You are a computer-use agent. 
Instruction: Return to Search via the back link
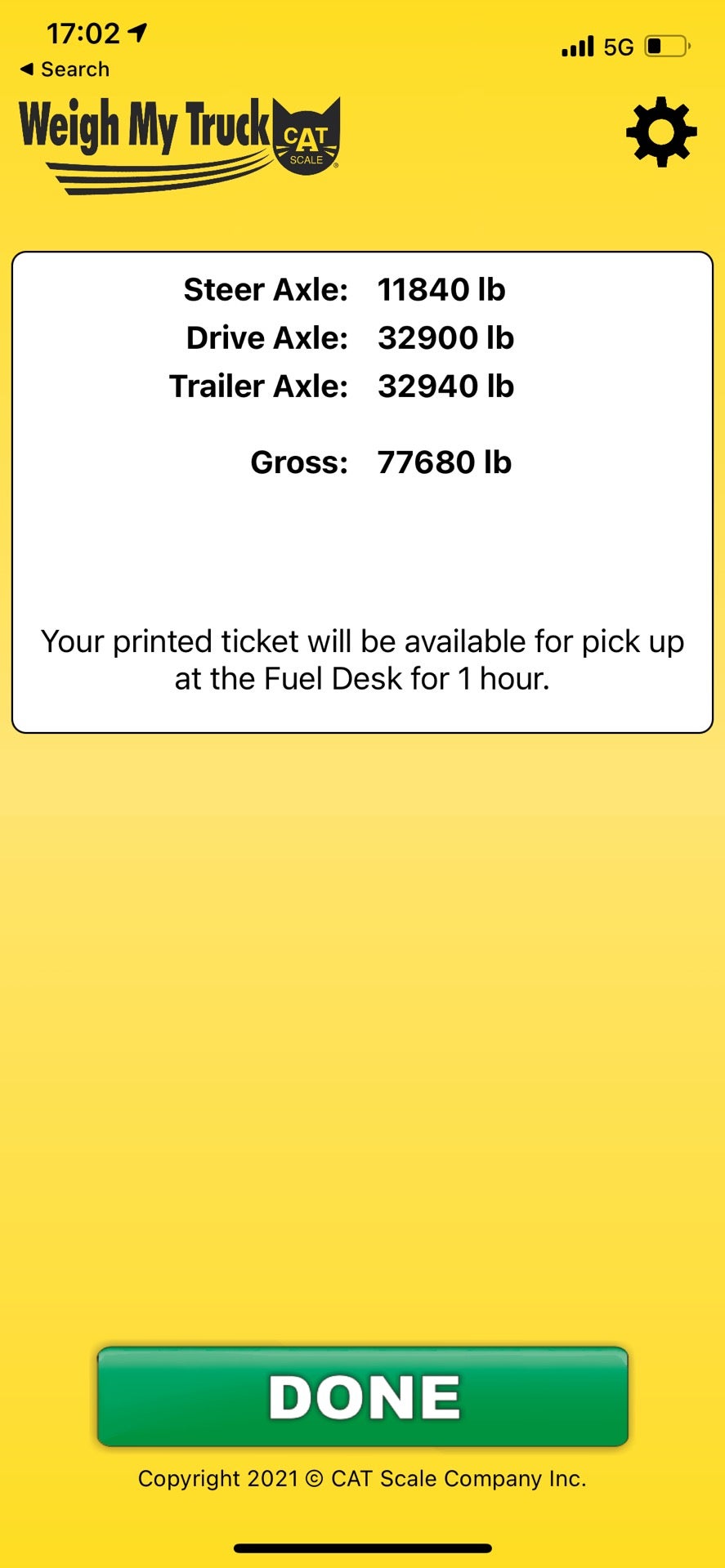(65, 69)
